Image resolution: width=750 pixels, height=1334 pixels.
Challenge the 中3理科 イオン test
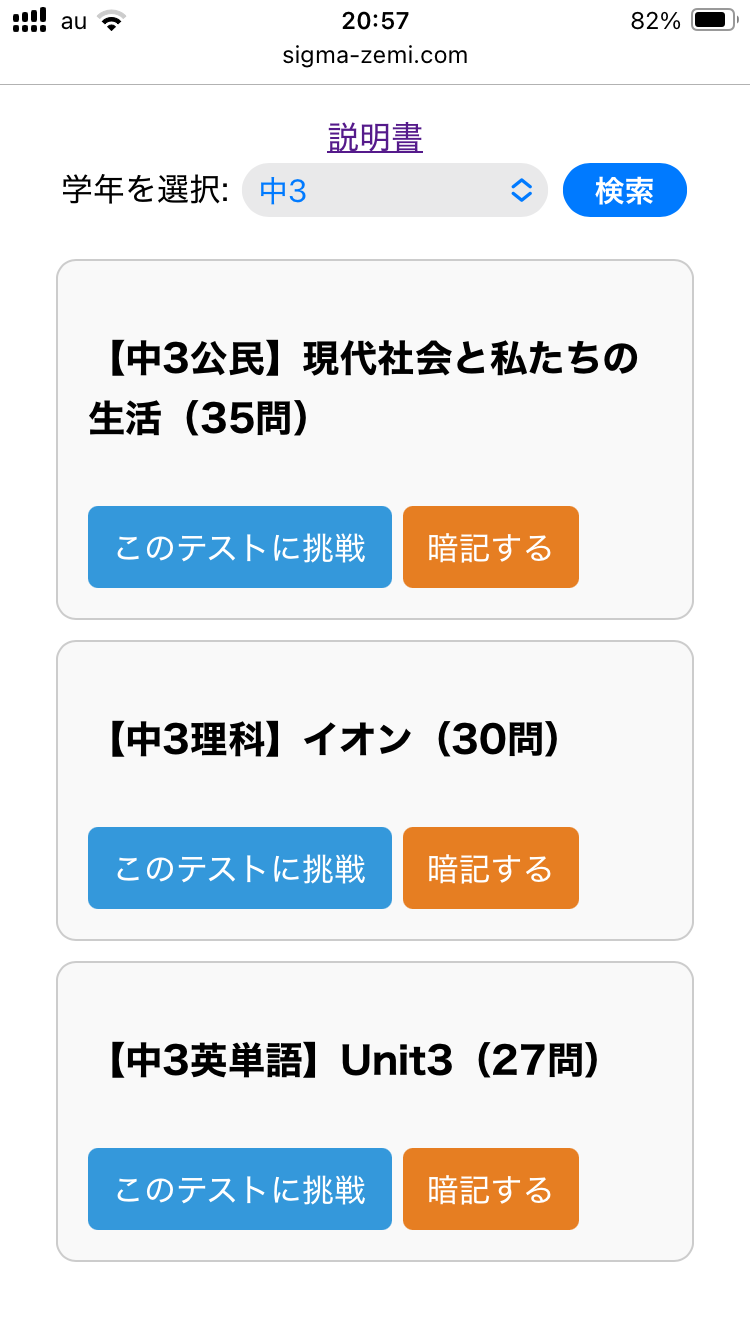240,868
